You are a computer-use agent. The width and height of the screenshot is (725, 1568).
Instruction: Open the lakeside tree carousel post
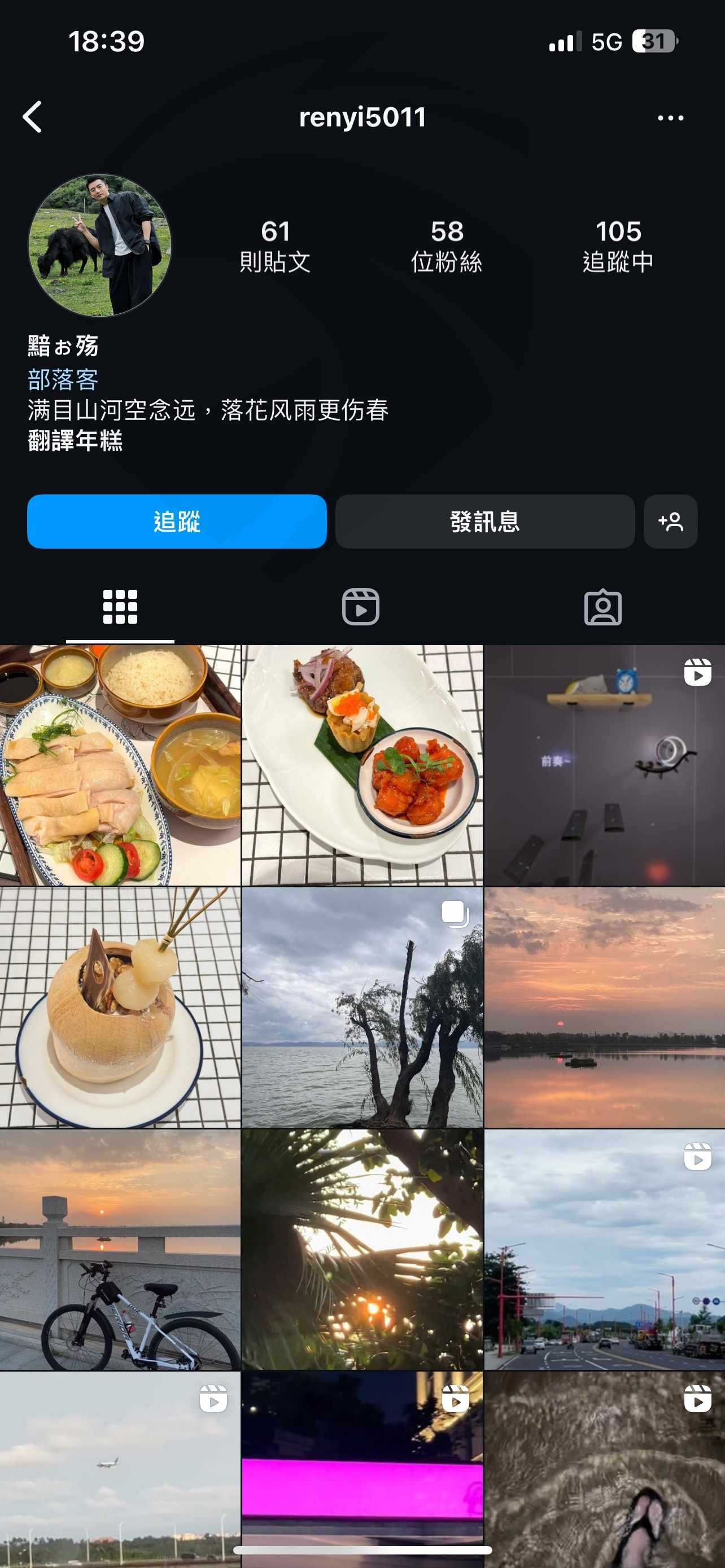[x=362, y=1008]
